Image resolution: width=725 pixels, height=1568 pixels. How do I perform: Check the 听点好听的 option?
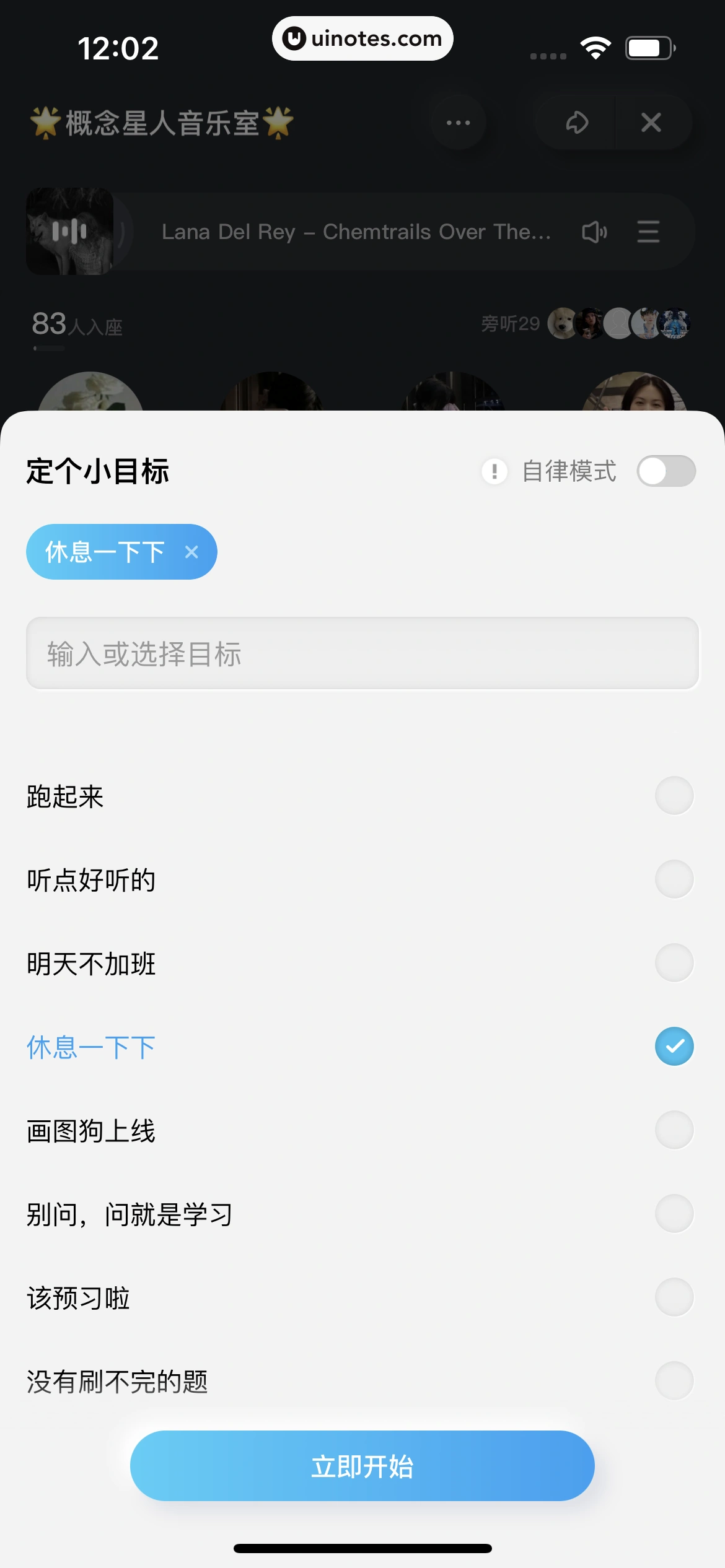pos(674,879)
